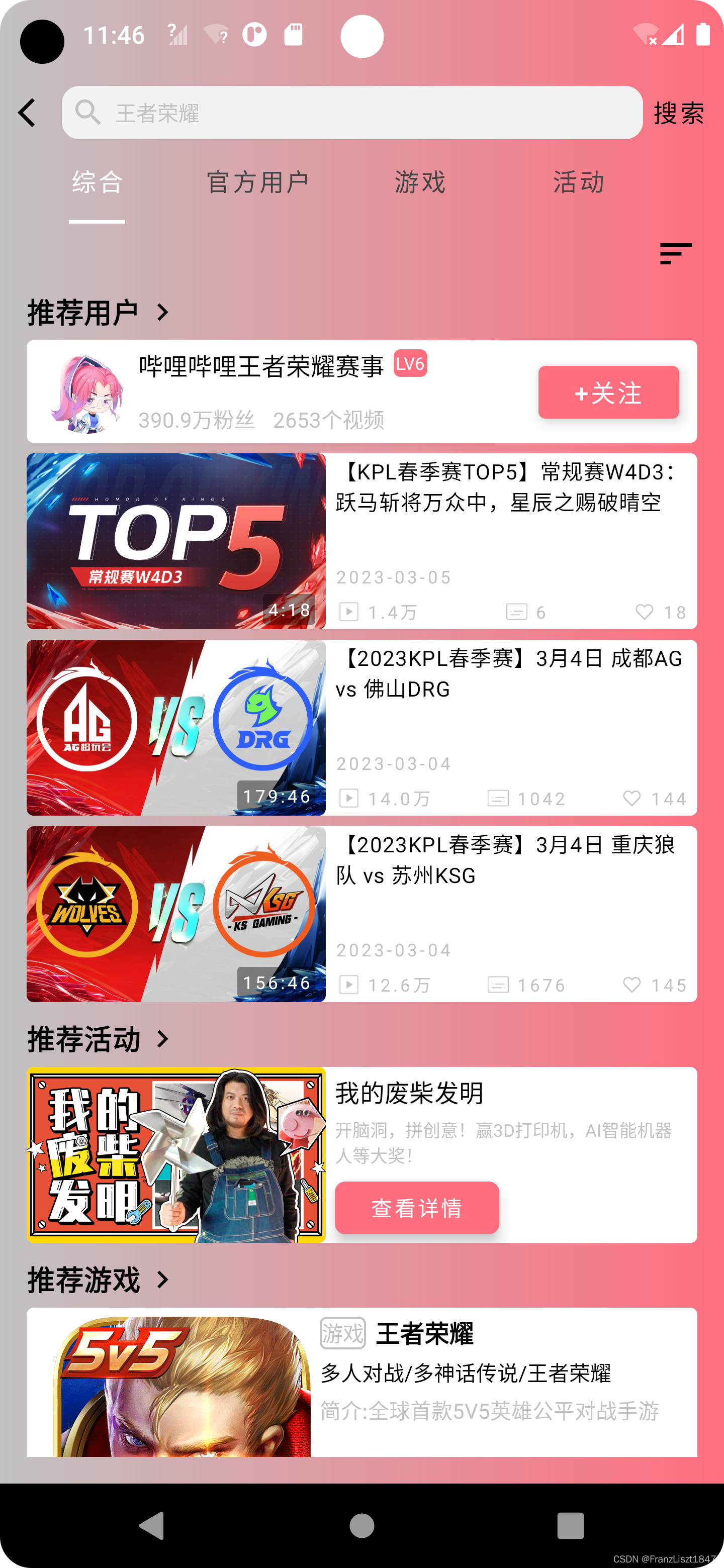This screenshot has height=1568, width=724.
Task: Open the sort filter icon
Action: click(676, 254)
